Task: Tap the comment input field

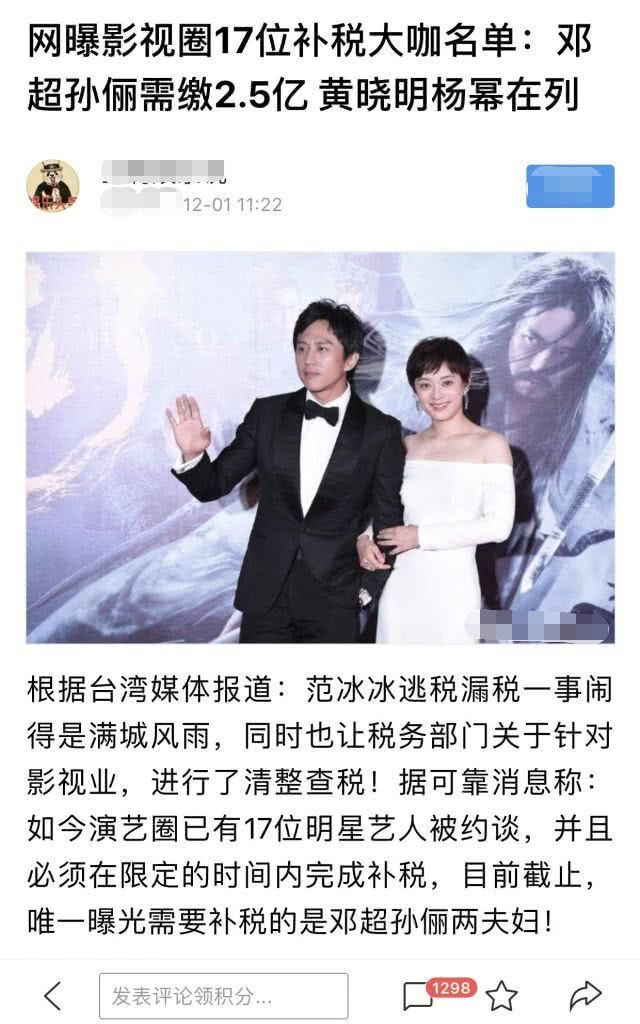Action: pyautogui.click(x=223, y=995)
